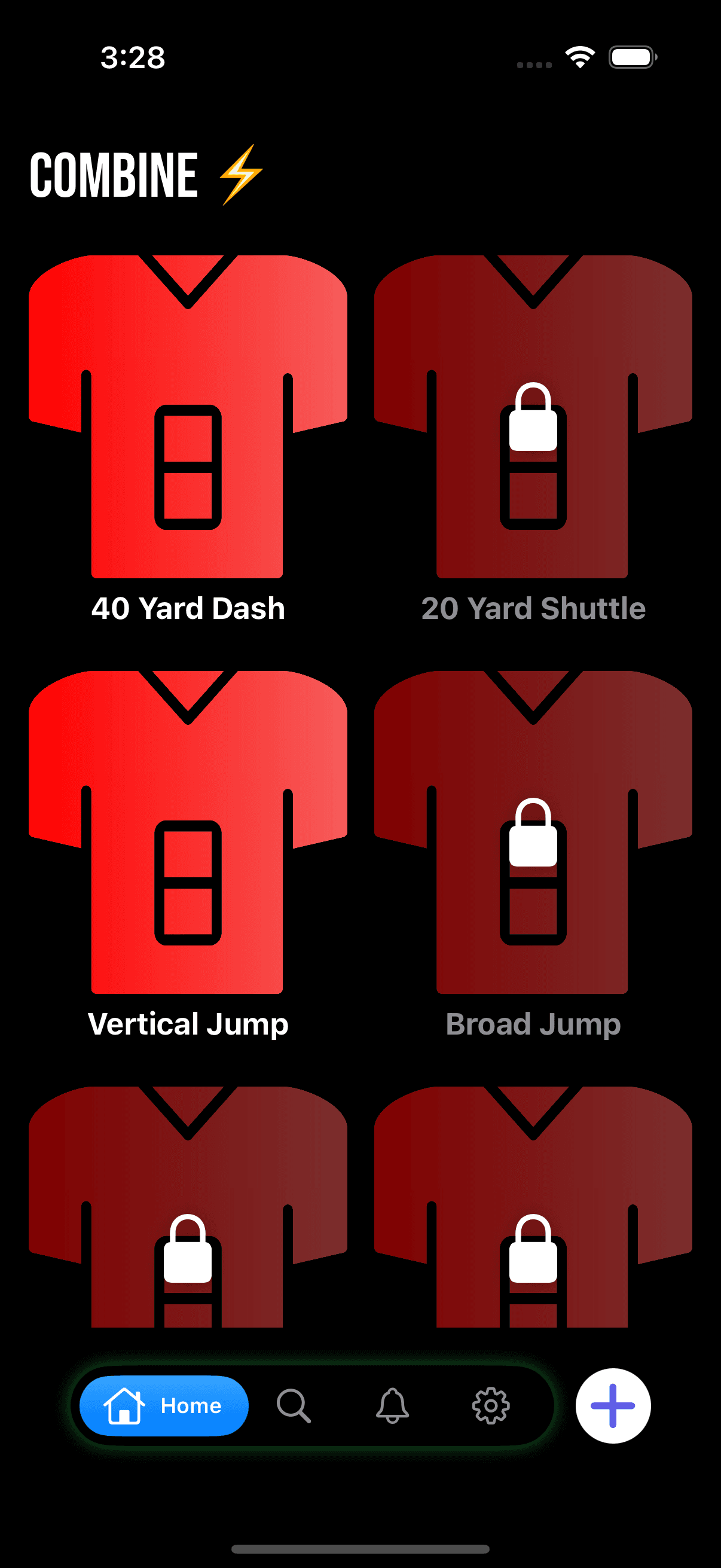Switch to the Home tab
The image size is (721, 1568).
click(164, 1405)
